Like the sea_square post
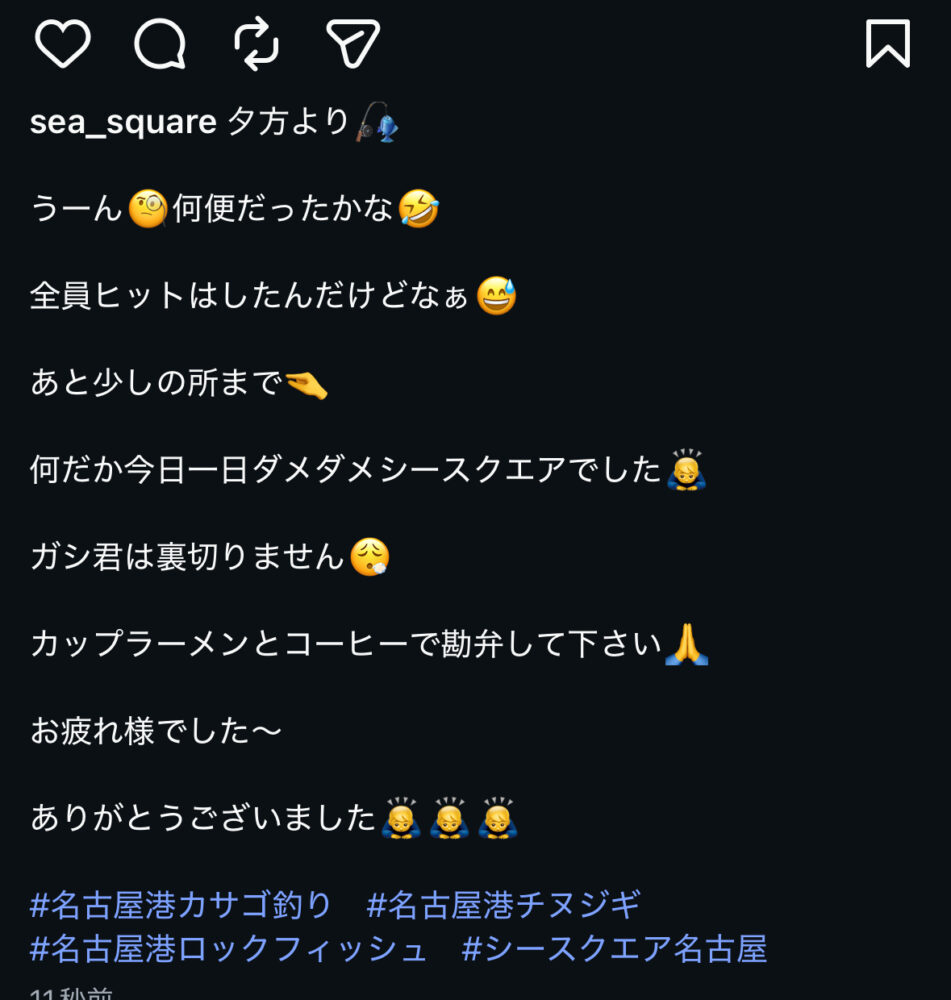Screen dimensions: 951x1000 click(62, 45)
